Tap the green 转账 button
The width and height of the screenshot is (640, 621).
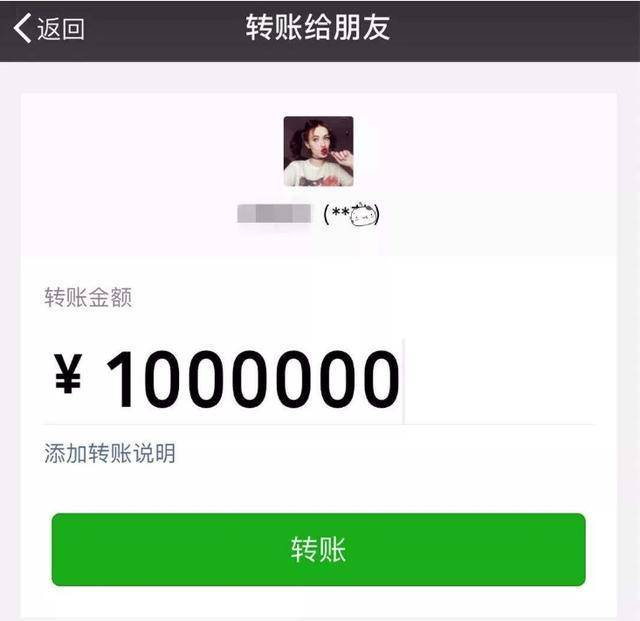318,550
